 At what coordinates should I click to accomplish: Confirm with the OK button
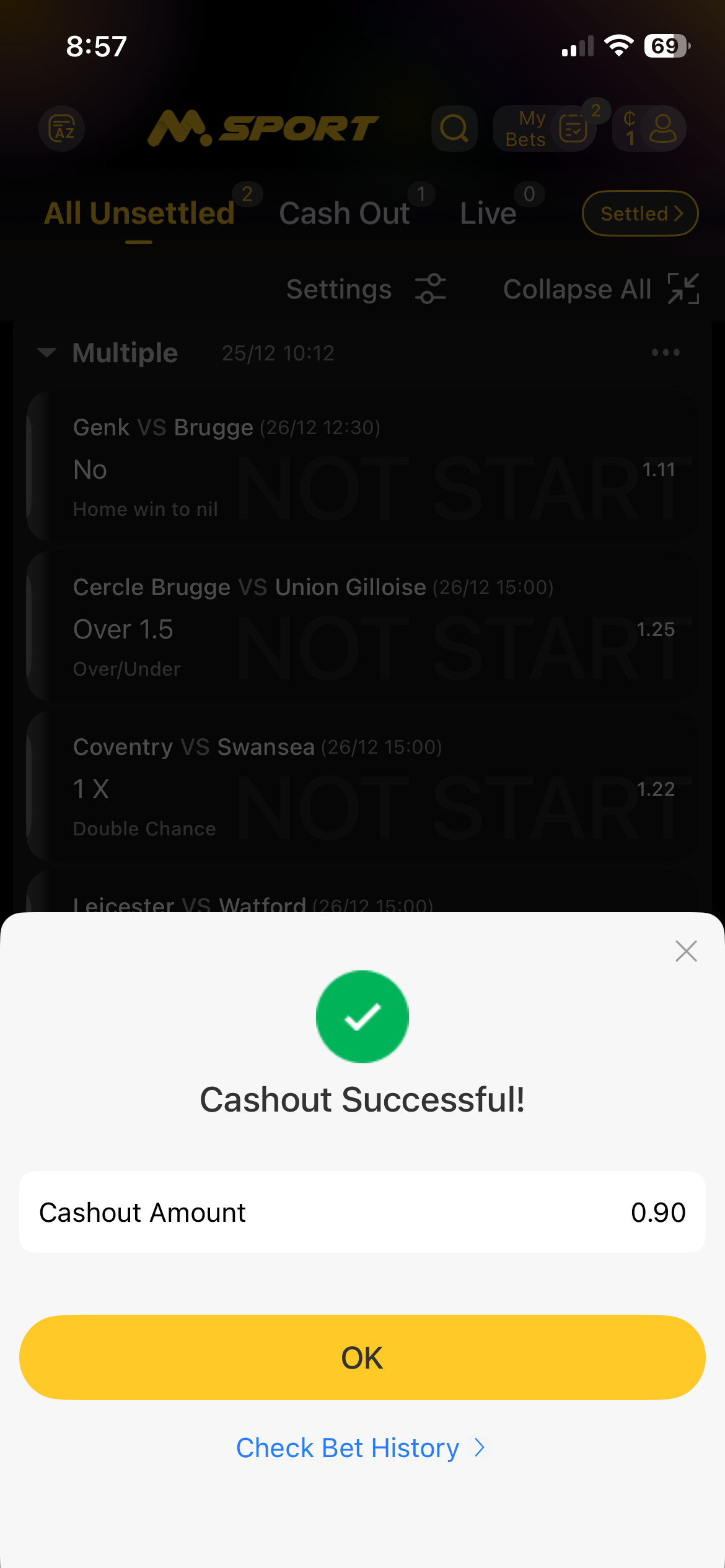coord(362,1357)
